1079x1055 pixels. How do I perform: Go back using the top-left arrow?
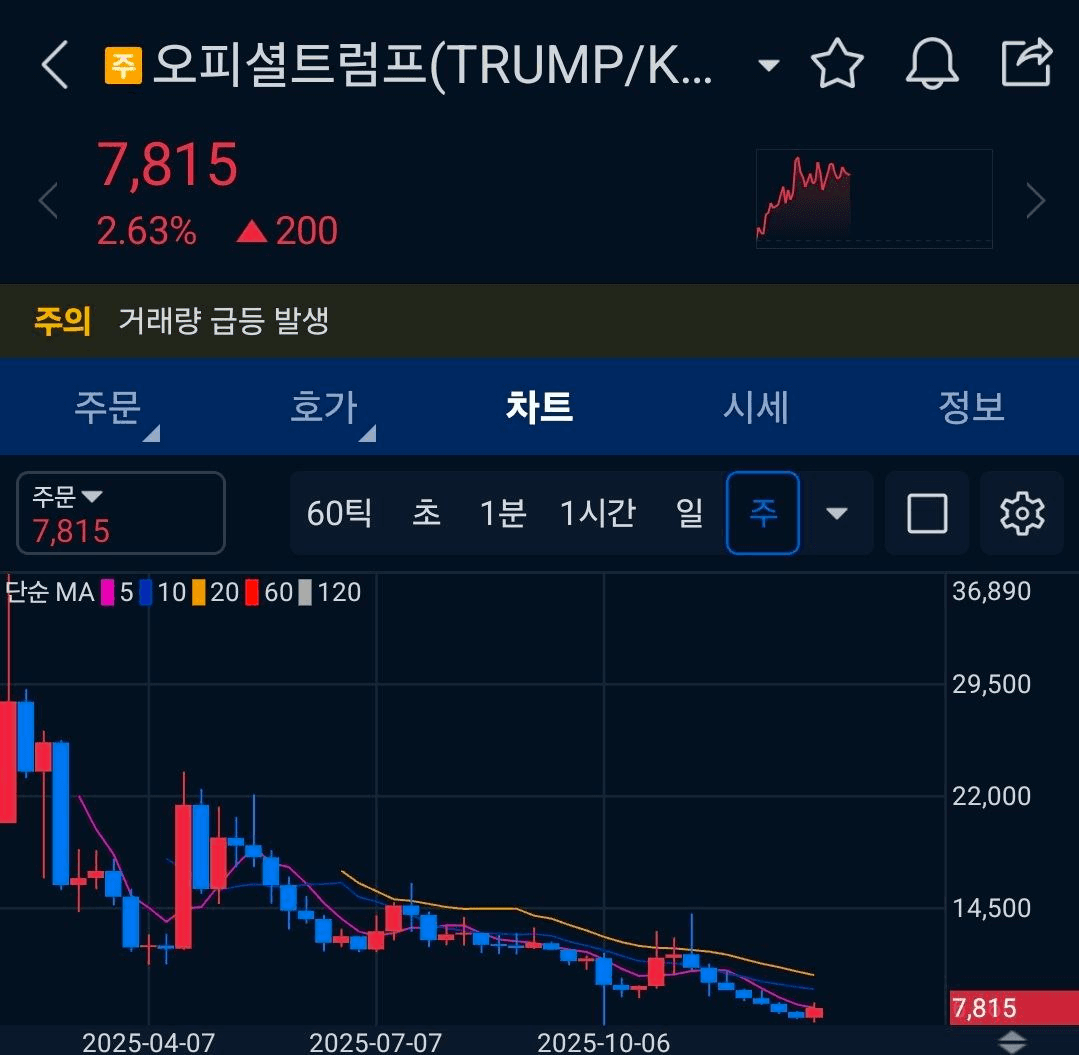[x=55, y=66]
